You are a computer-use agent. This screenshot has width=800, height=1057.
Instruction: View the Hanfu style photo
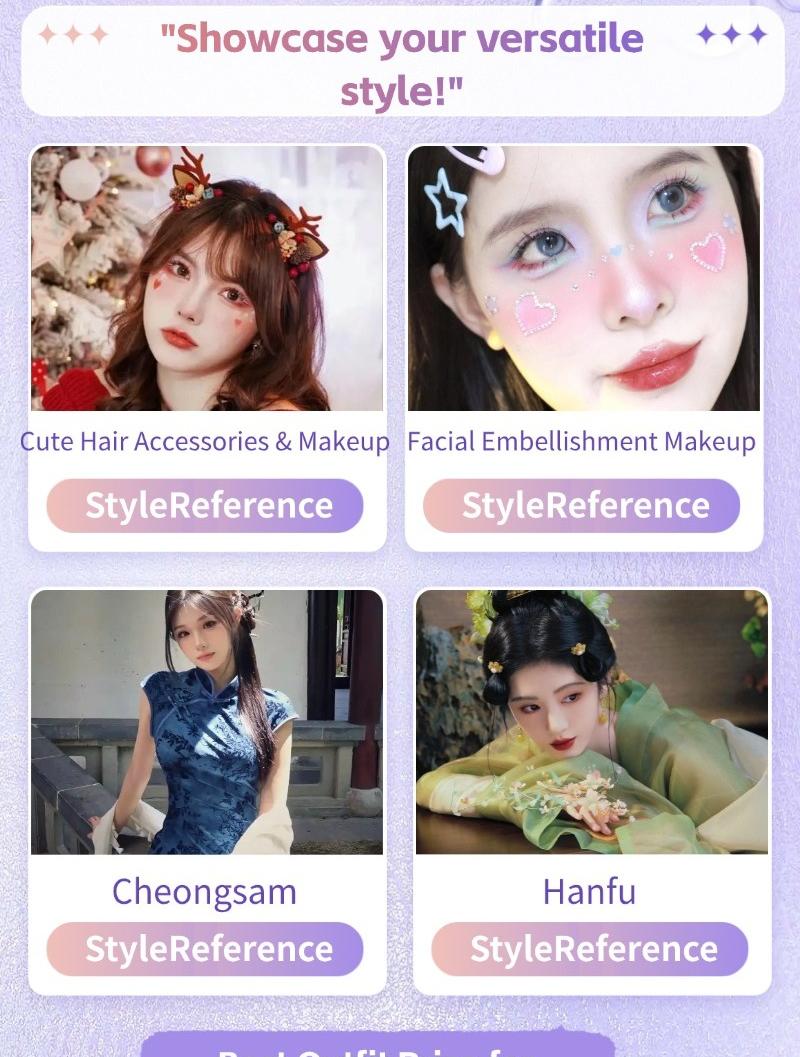coord(592,721)
